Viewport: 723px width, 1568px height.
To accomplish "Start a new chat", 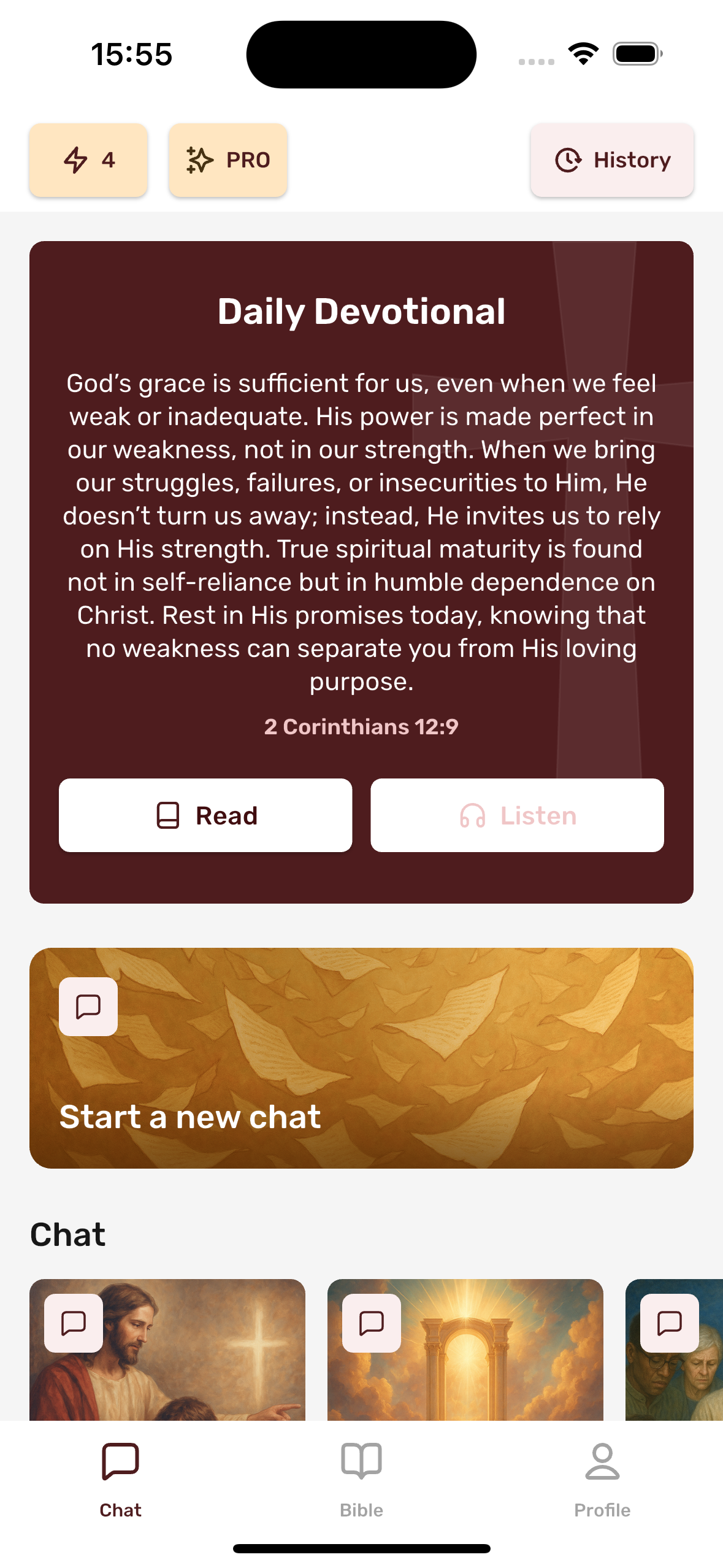I will [x=361, y=1058].
